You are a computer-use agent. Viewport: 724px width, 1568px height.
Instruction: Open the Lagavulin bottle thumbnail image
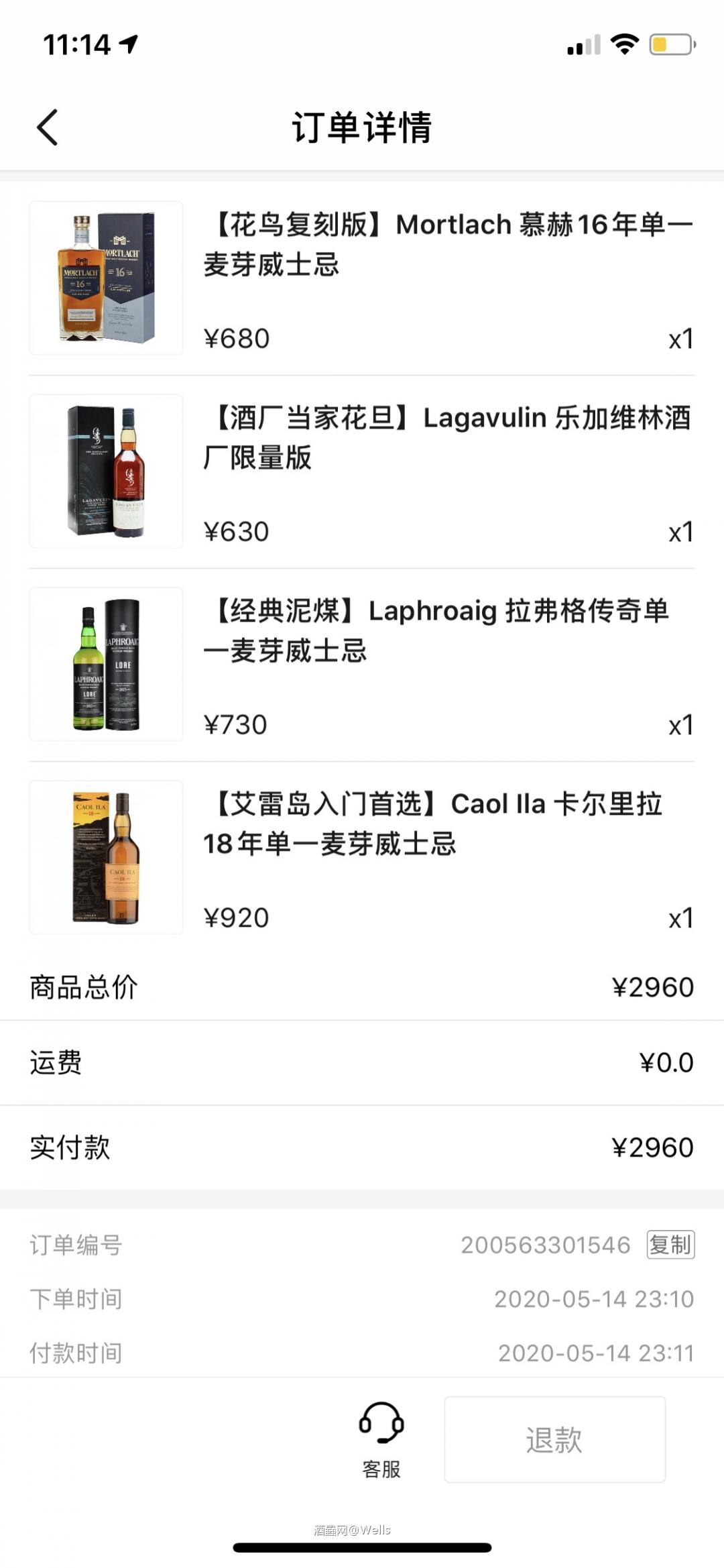tap(105, 469)
